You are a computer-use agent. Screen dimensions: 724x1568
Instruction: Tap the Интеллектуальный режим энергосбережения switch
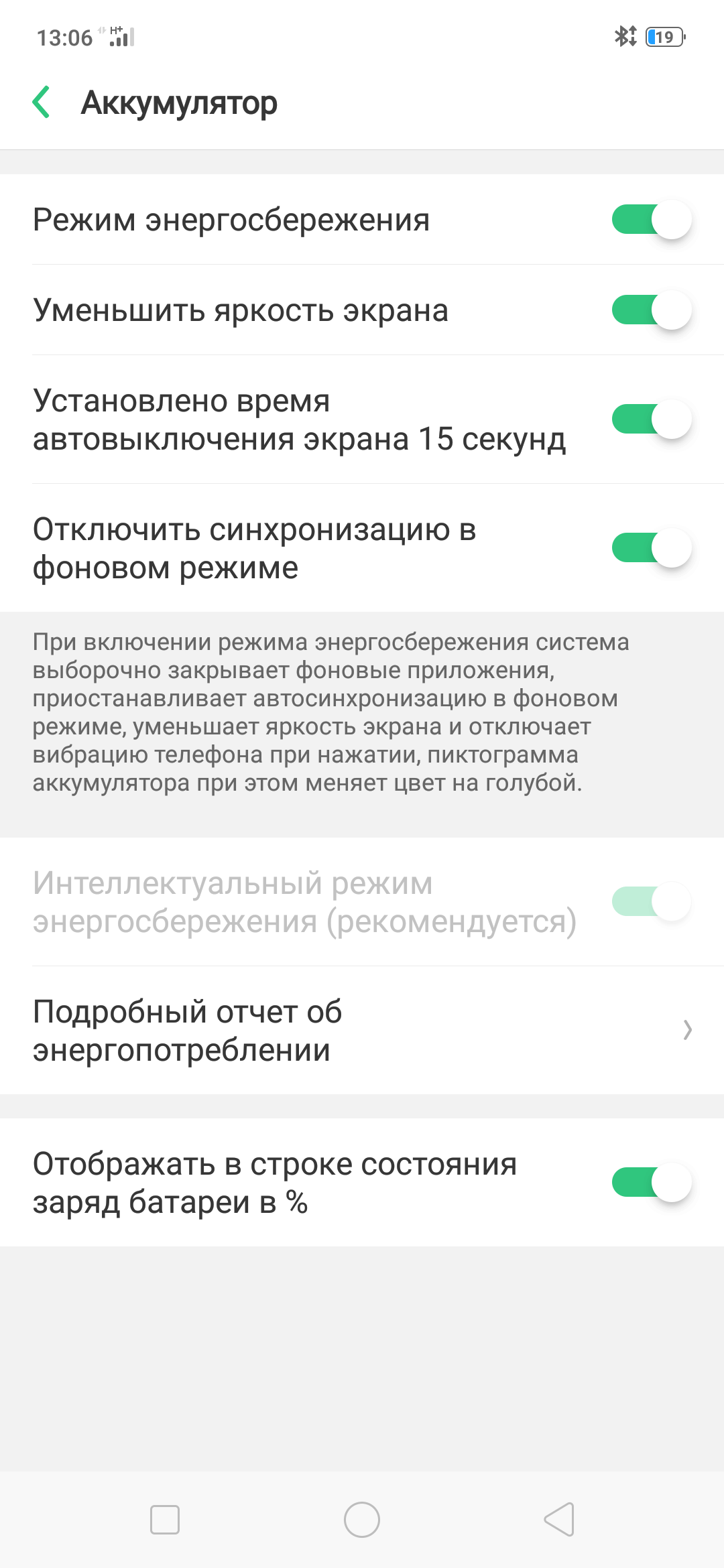click(x=652, y=902)
